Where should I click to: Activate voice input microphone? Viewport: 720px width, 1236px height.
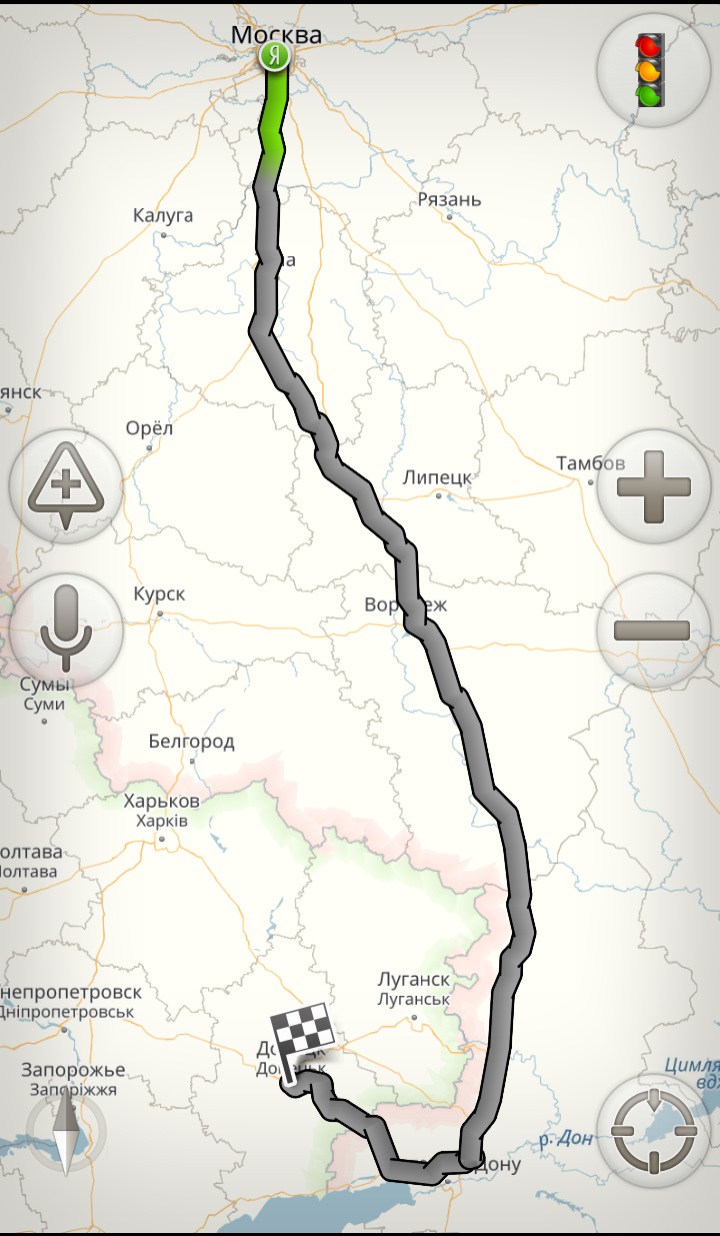pos(66,629)
